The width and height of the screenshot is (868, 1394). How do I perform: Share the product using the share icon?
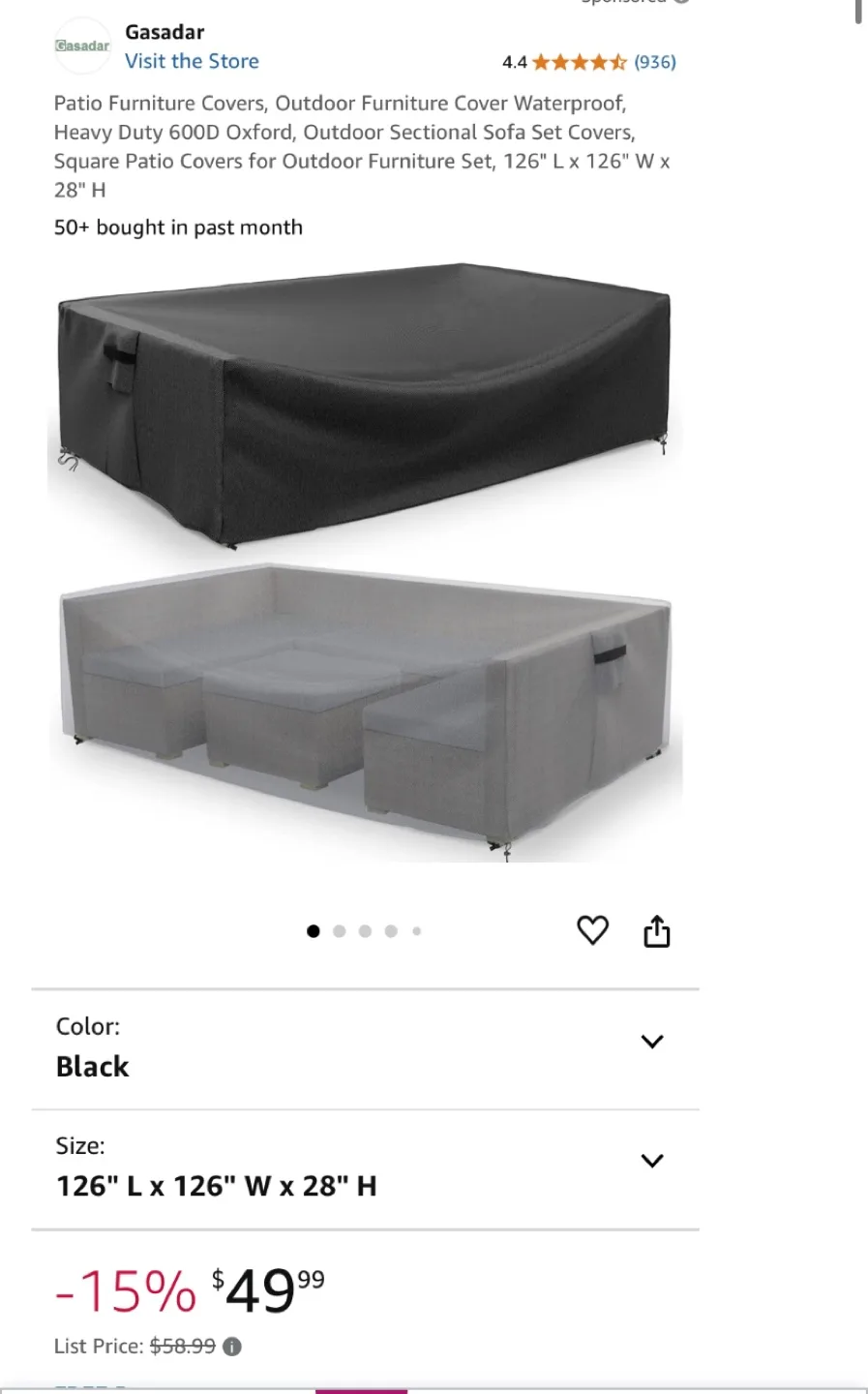coord(657,930)
